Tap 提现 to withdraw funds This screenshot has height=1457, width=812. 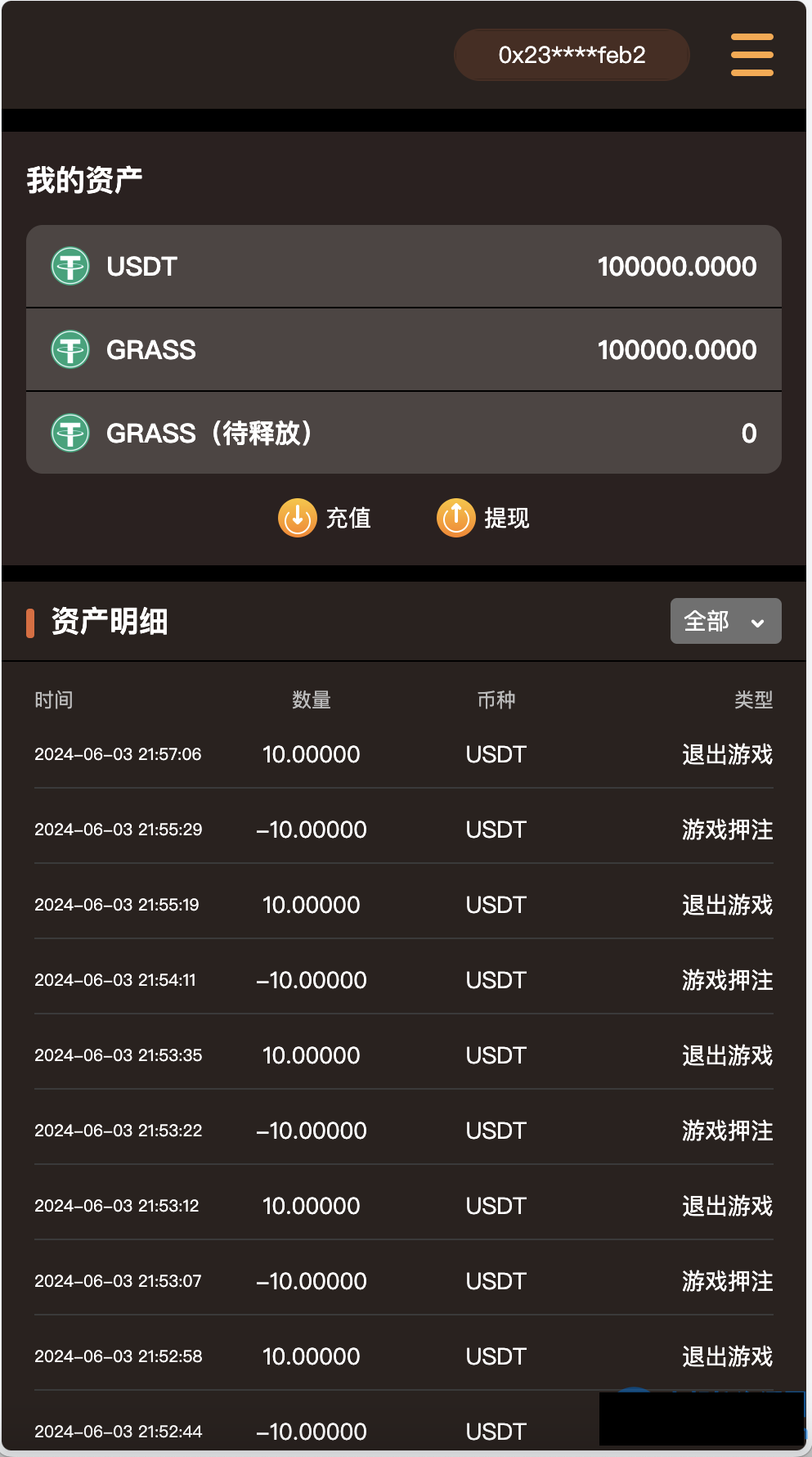[x=483, y=518]
